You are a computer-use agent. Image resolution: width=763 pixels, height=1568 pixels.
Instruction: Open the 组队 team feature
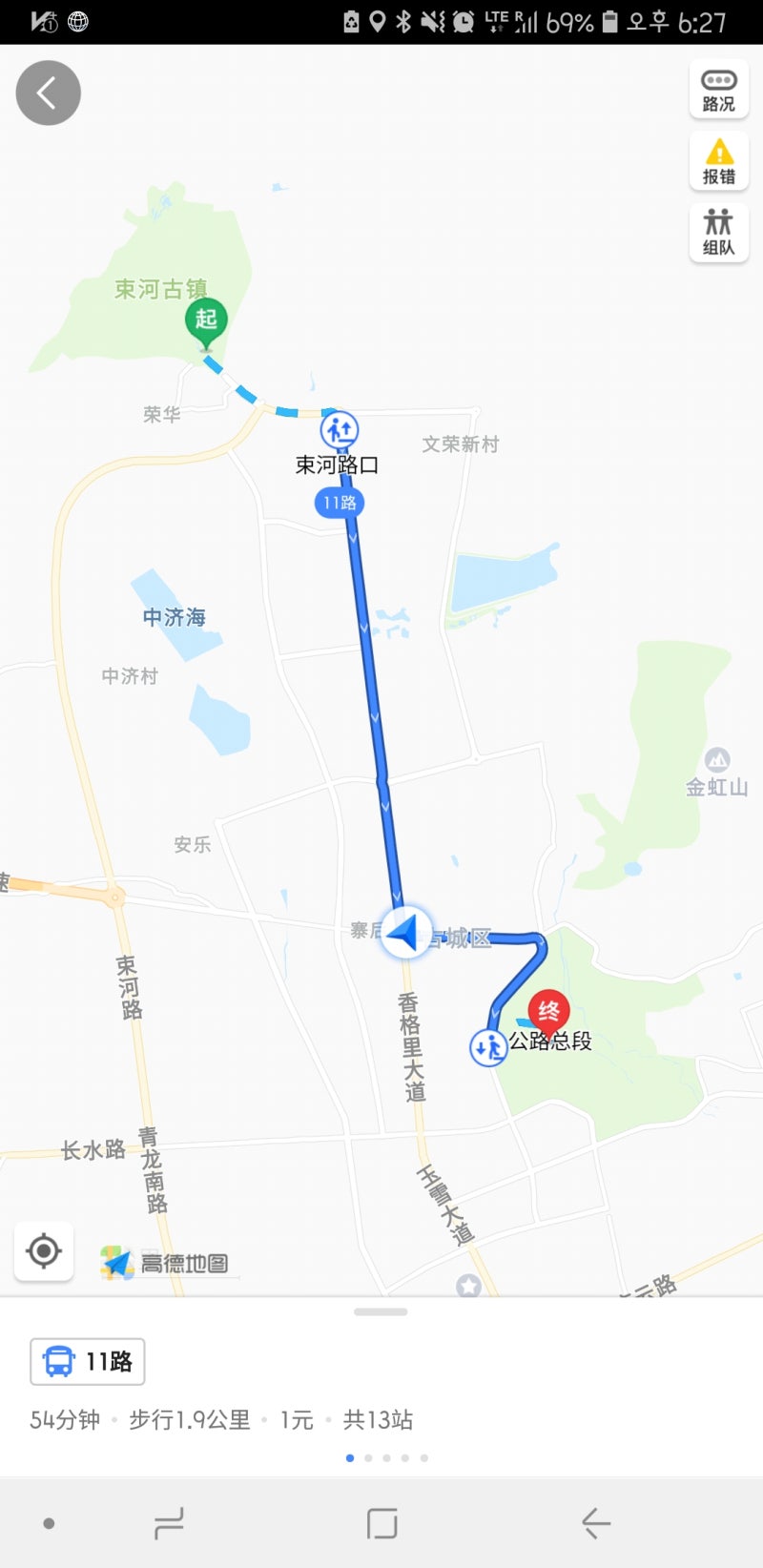[x=718, y=233]
